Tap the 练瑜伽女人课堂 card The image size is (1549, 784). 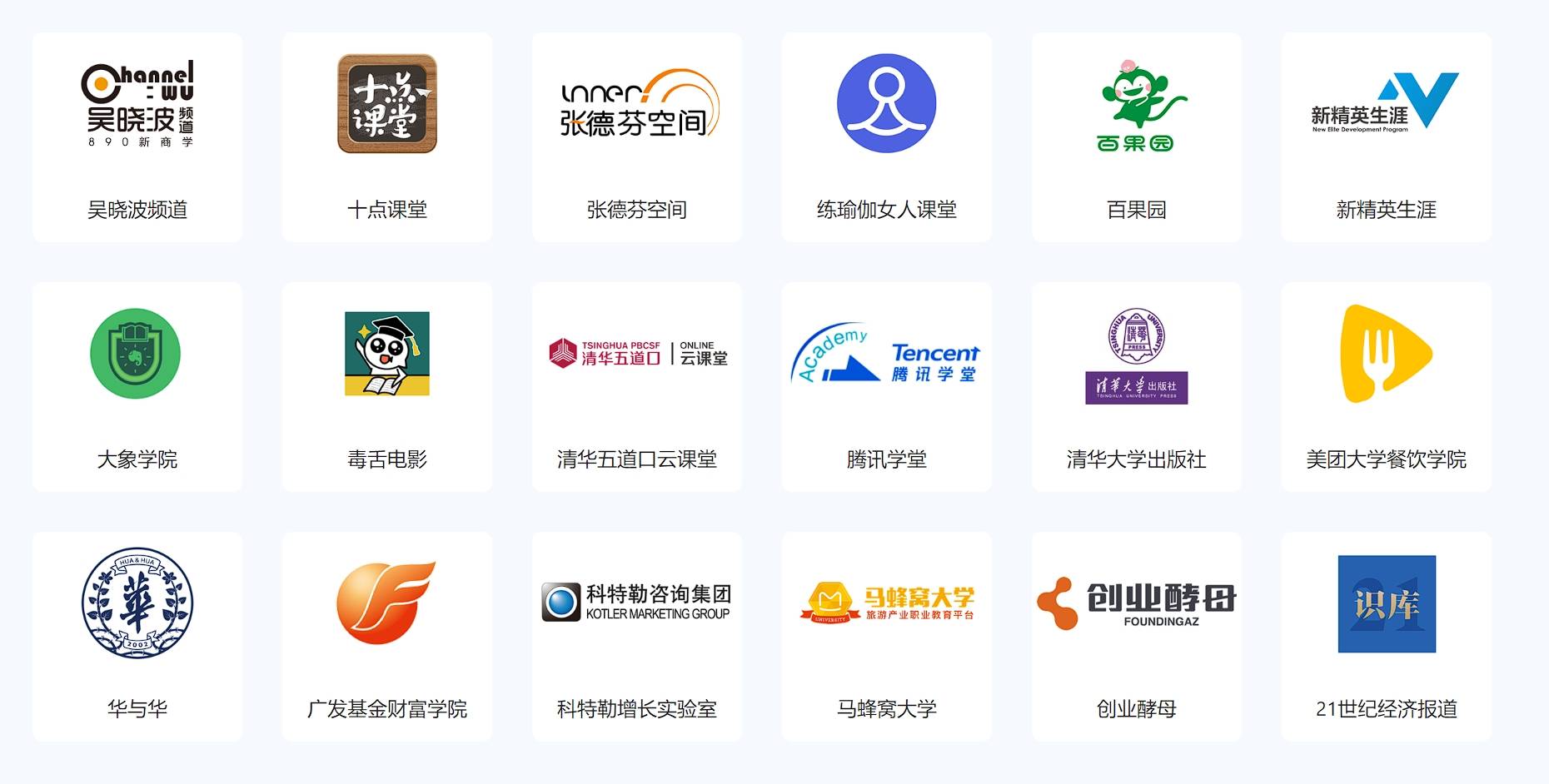887,137
